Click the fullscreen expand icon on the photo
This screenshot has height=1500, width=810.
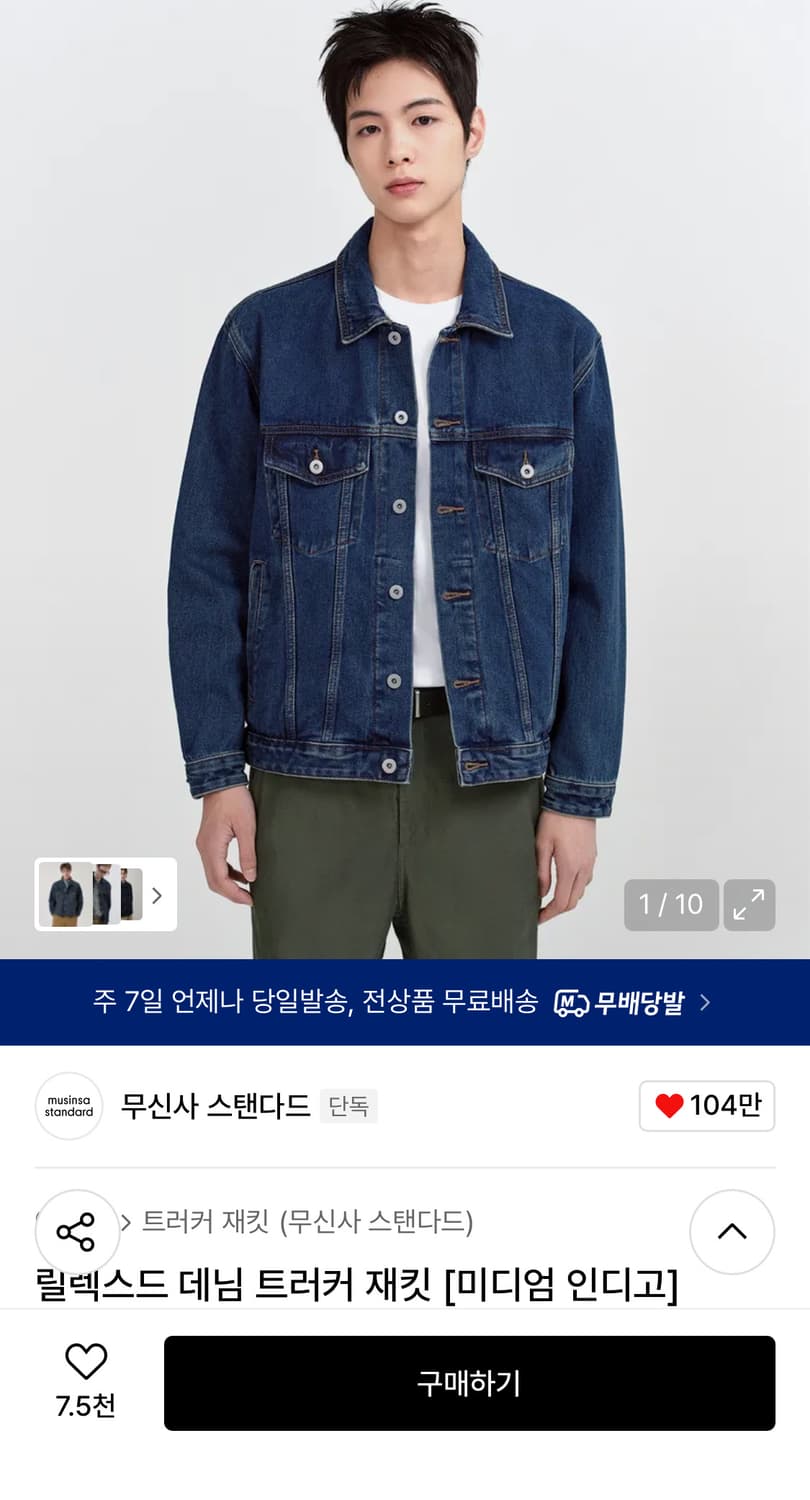tap(749, 905)
